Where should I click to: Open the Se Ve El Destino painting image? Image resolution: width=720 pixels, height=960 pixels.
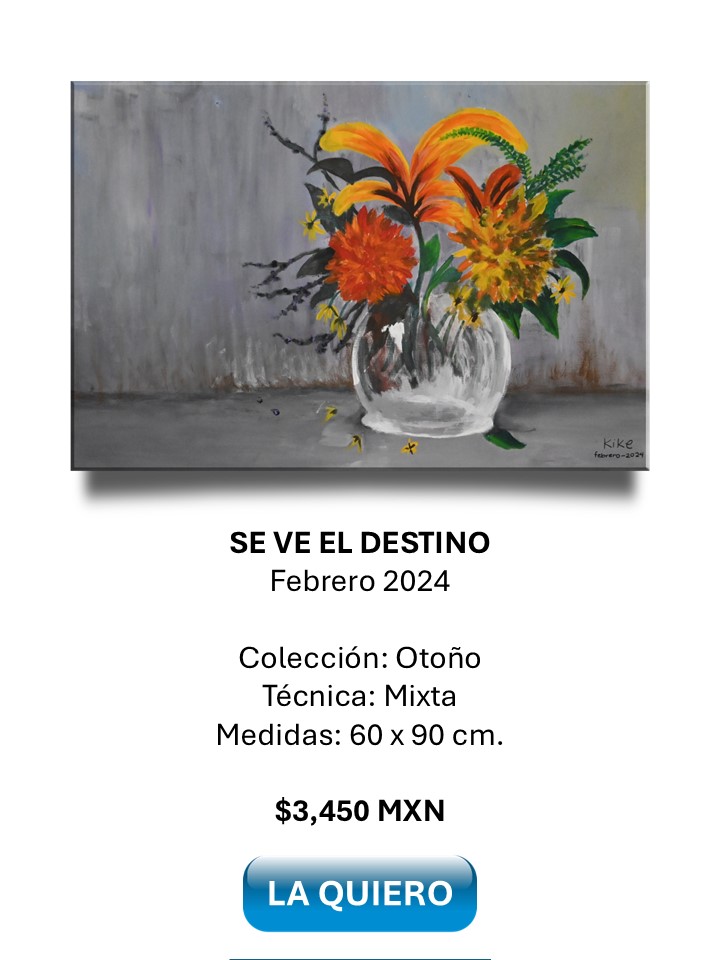[360, 276]
